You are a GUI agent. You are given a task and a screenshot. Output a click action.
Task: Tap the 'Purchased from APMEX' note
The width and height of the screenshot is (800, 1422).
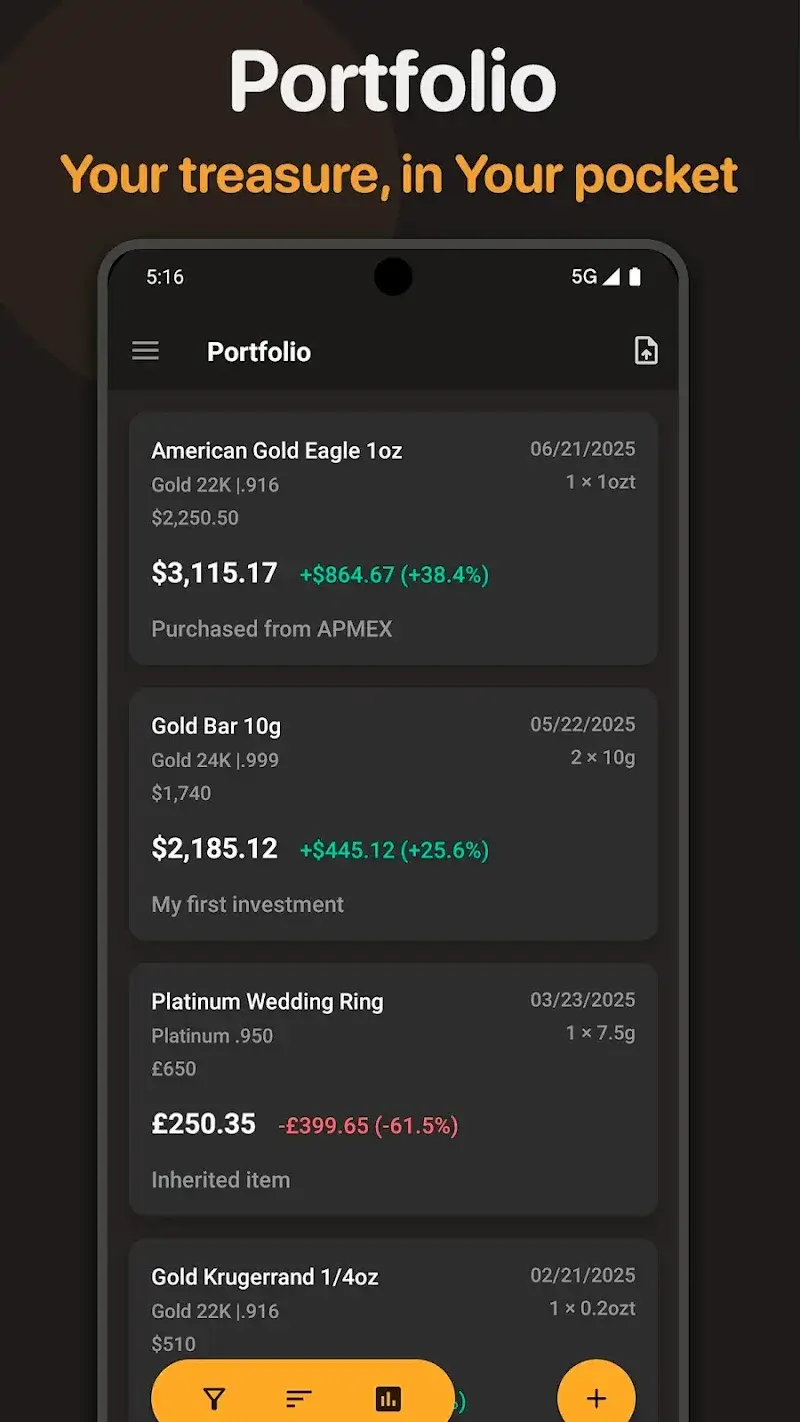point(272,628)
